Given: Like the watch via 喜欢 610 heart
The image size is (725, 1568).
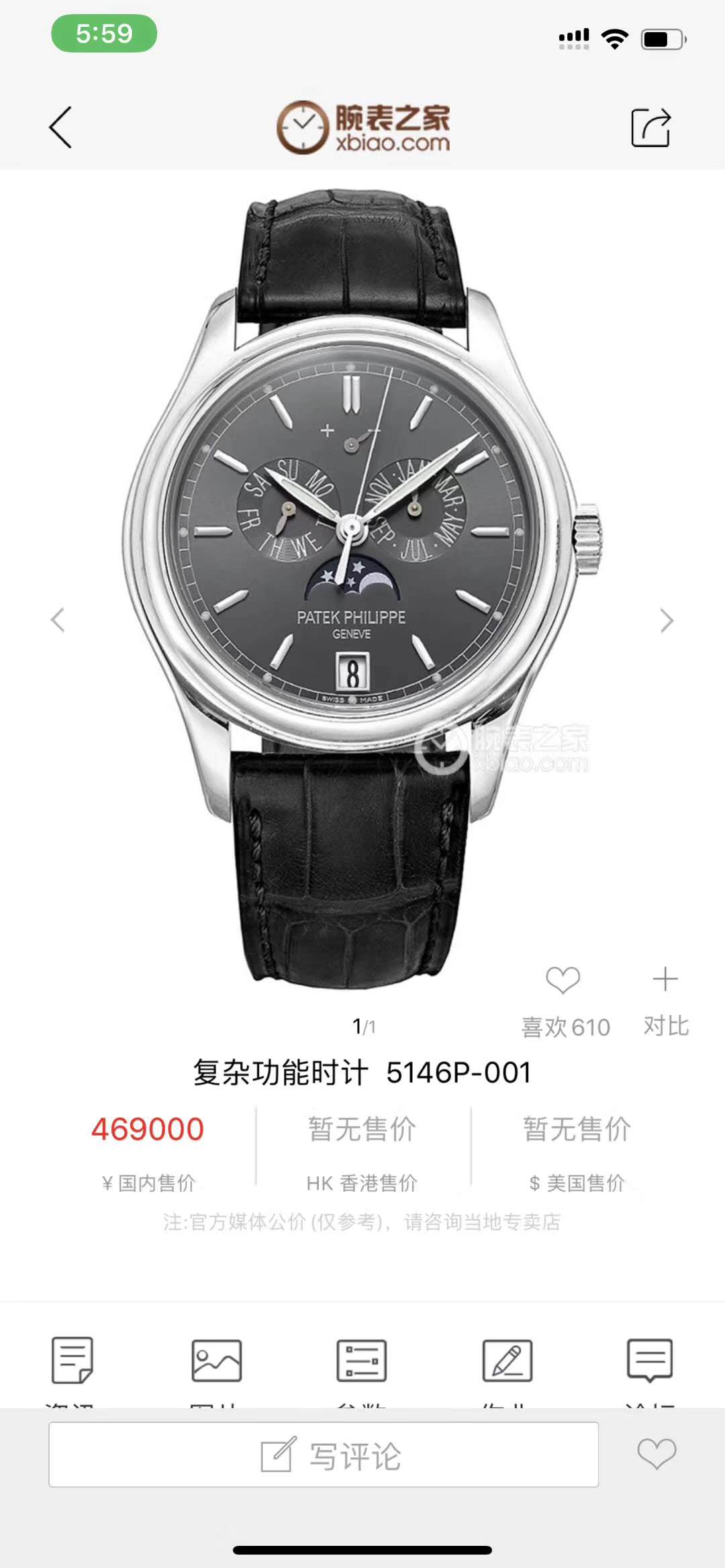Looking at the screenshot, I should pyautogui.click(x=563, y=980).
